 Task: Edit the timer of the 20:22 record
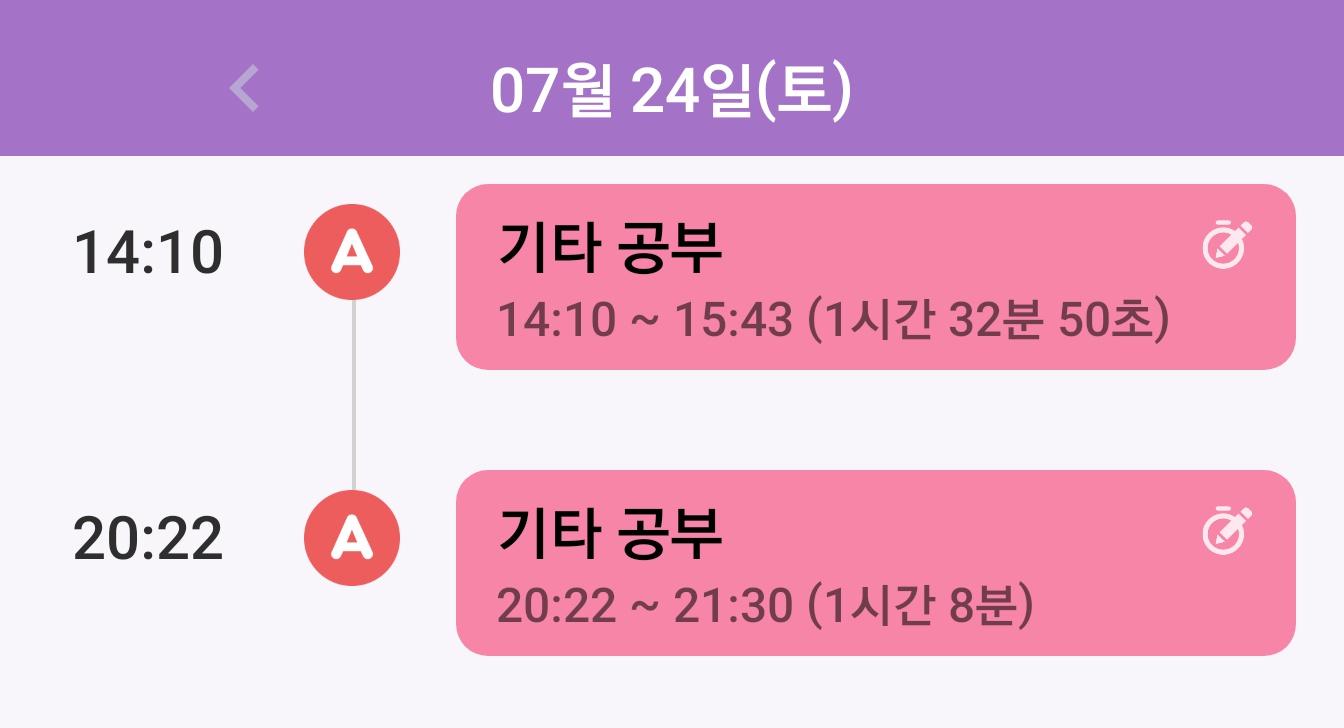tap(1226, 531)
